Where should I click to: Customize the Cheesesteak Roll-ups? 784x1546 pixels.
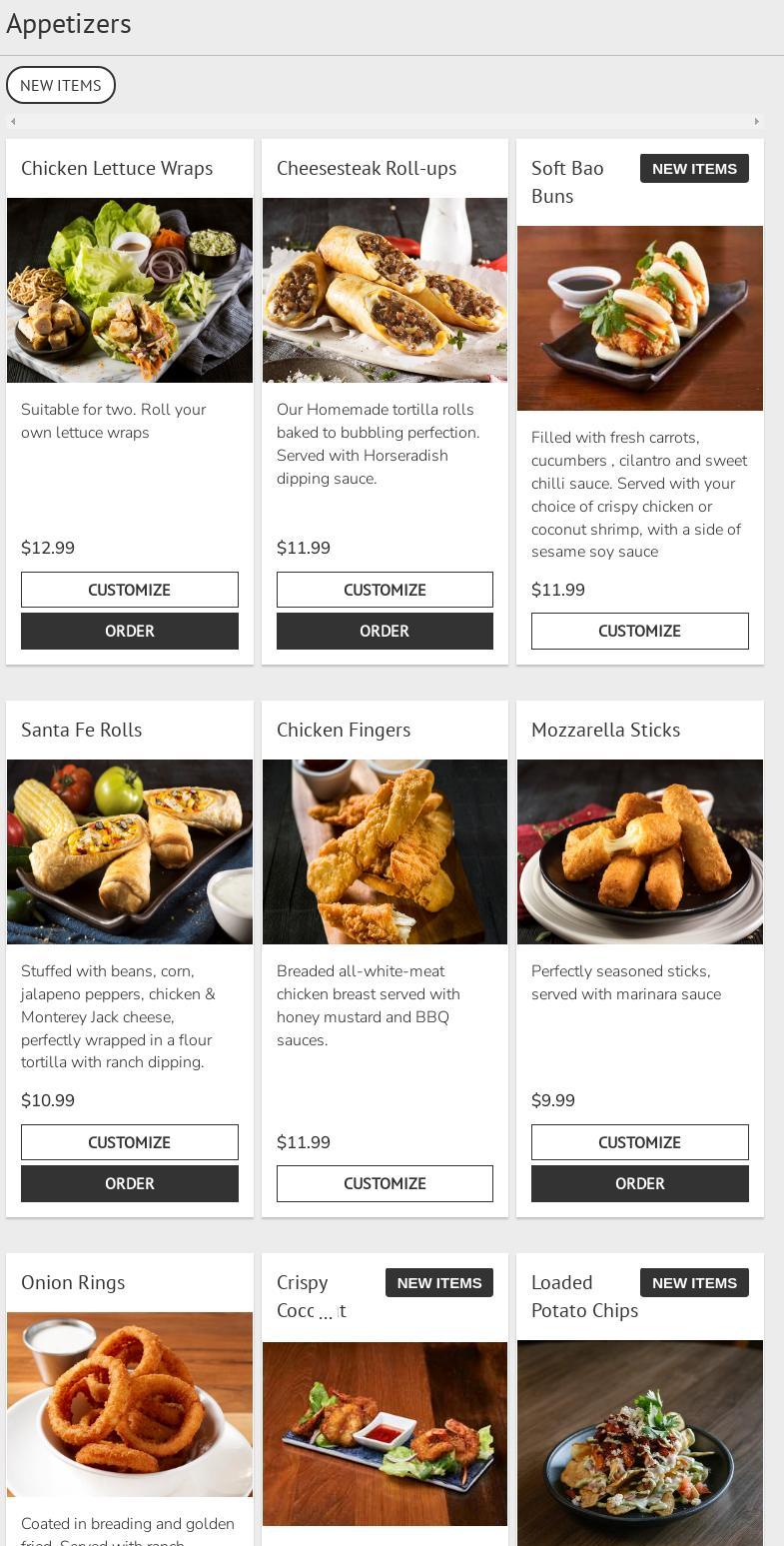tap(385, 590)
